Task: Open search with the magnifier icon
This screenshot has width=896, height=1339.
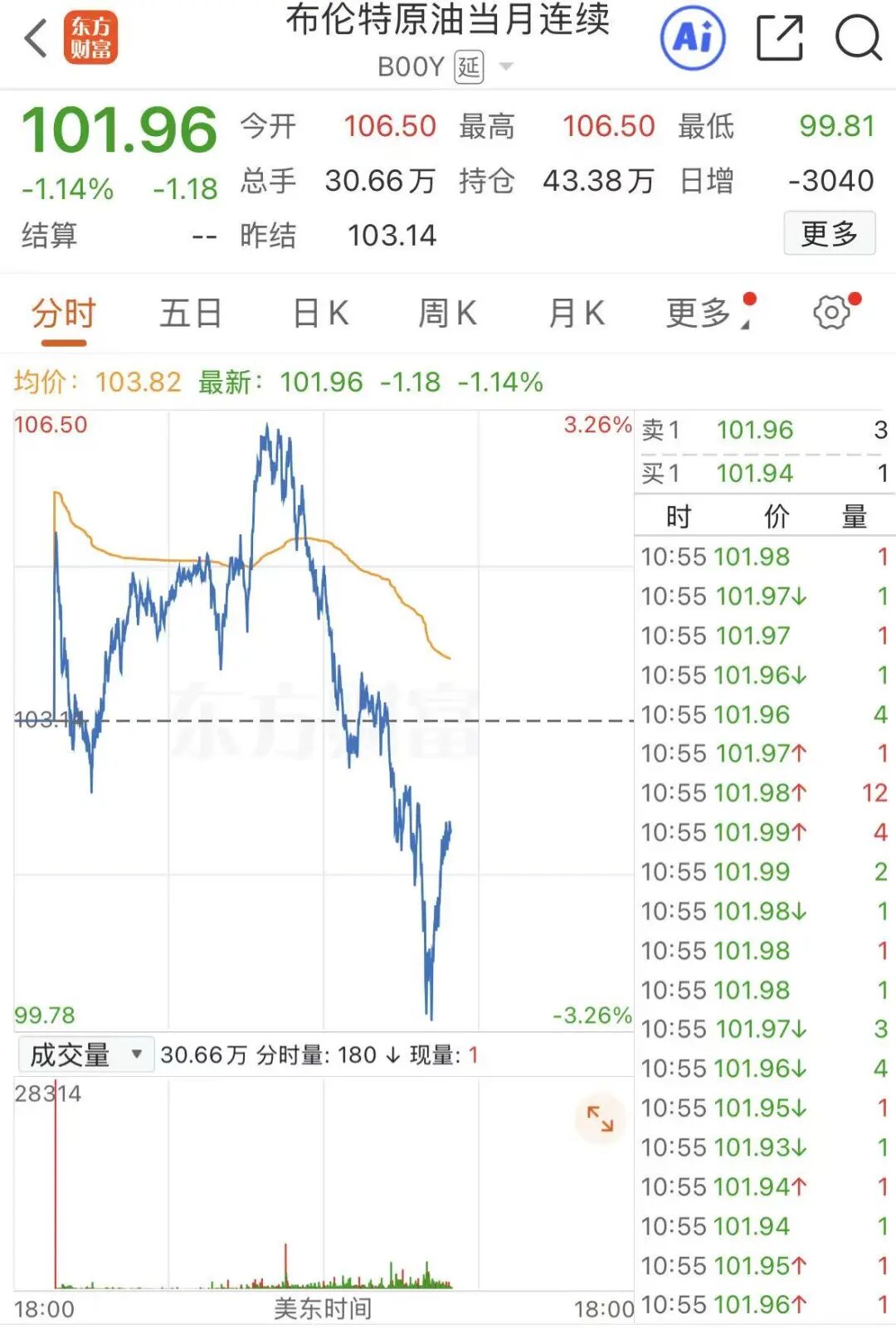Action: [858, 38]
